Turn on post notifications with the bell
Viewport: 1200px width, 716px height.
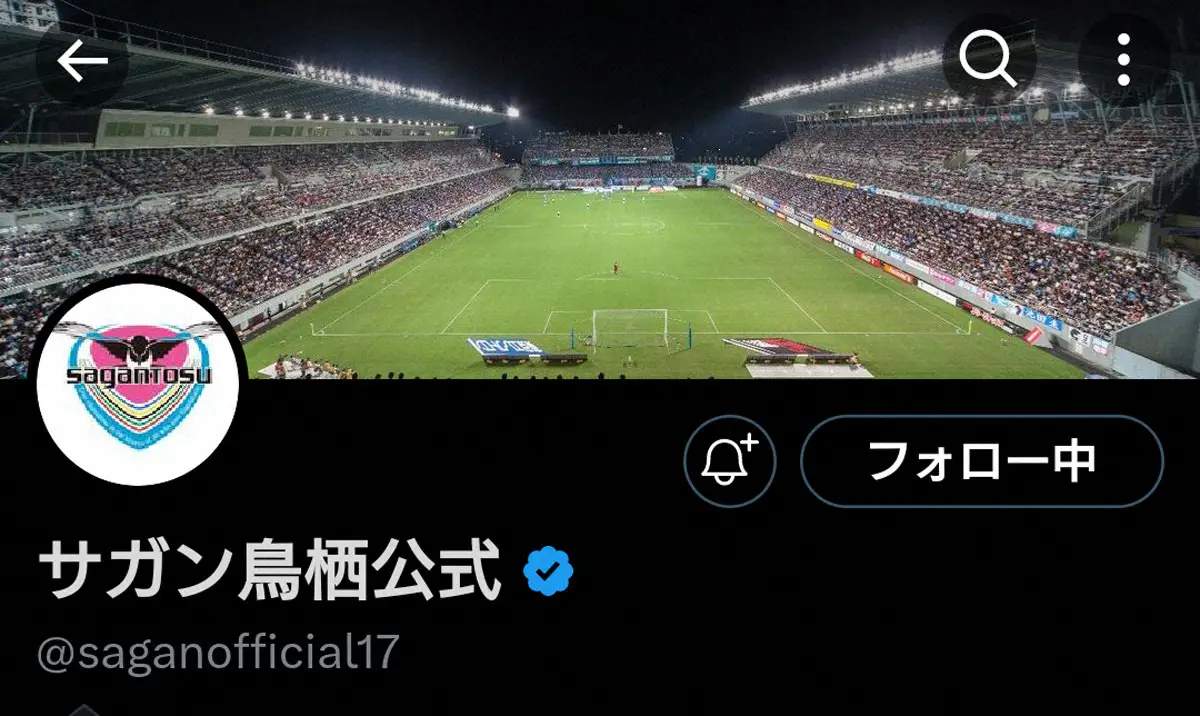[x=730, y=462]
